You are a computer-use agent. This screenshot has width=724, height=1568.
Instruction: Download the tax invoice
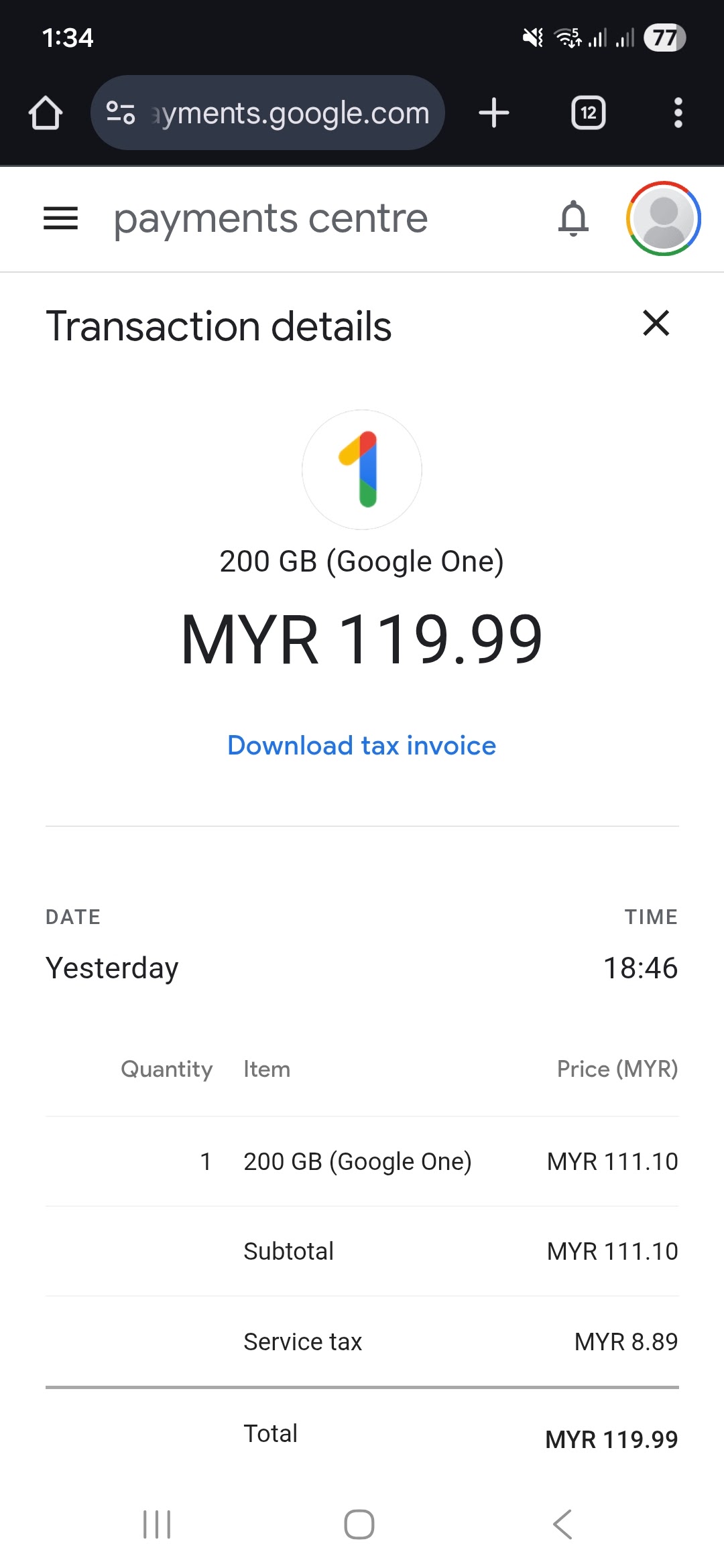click(x=361, y=745)
